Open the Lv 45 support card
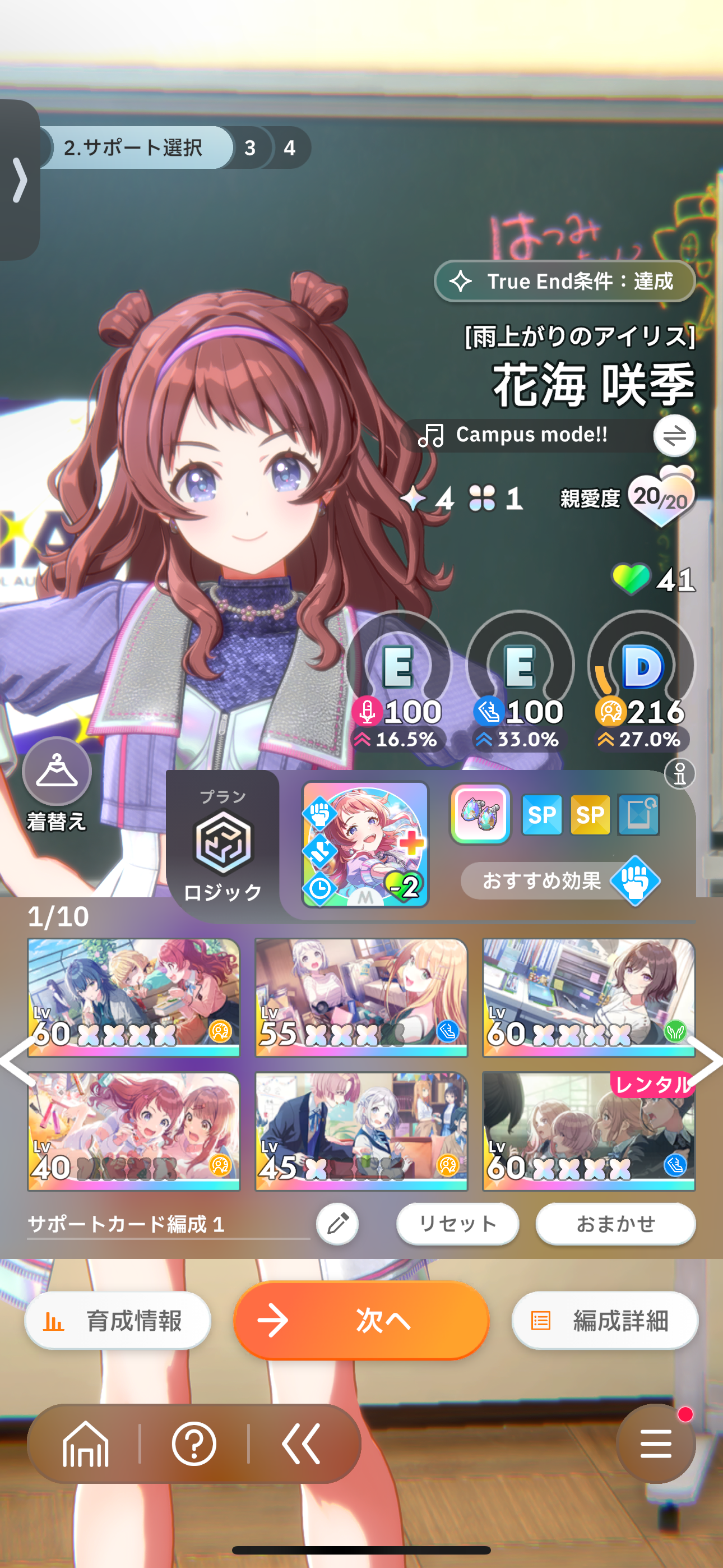723x1568 pixels. pyautogui.click(x=361, y=1131)
